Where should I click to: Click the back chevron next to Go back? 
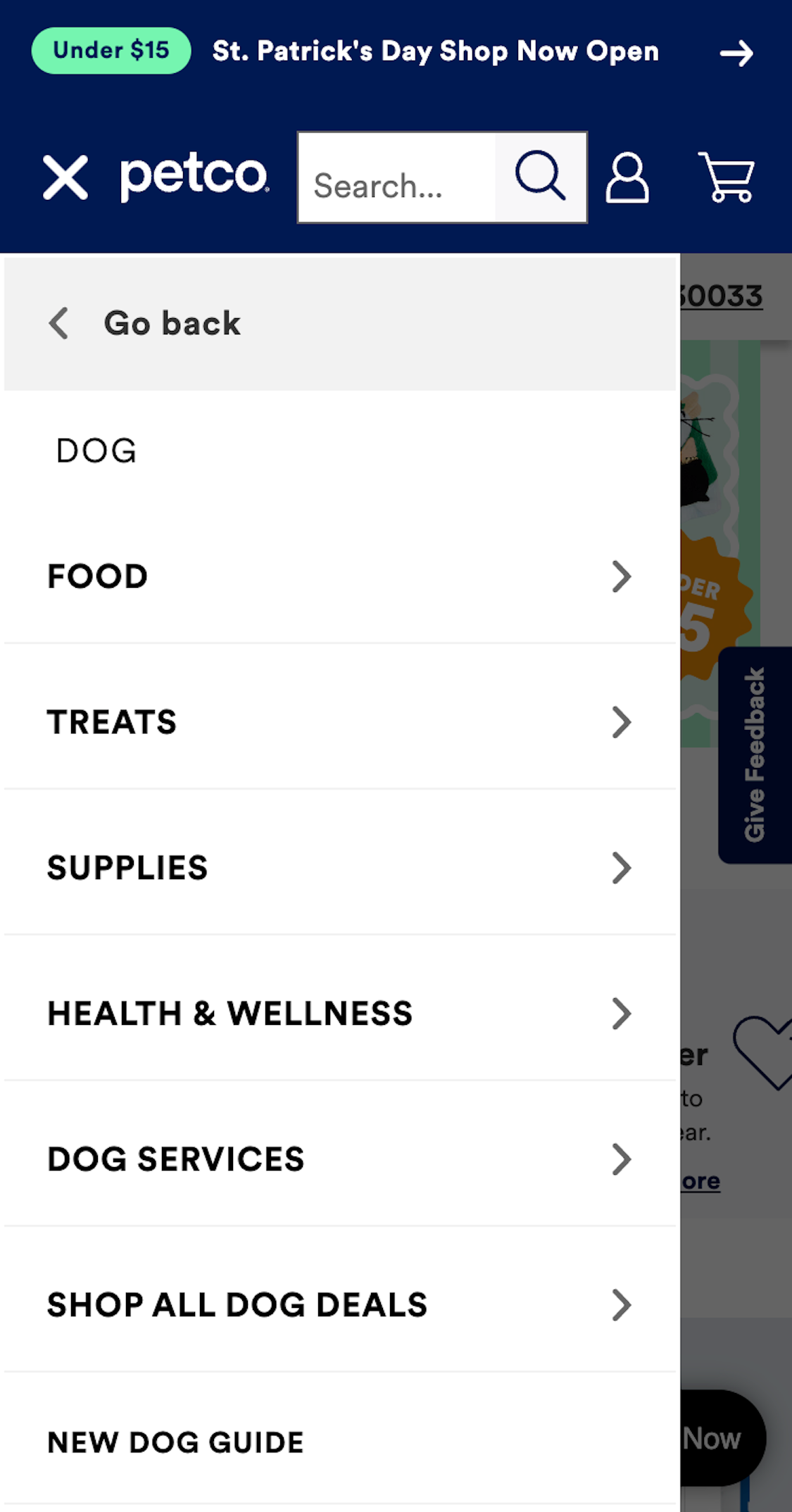coord(58,323)
